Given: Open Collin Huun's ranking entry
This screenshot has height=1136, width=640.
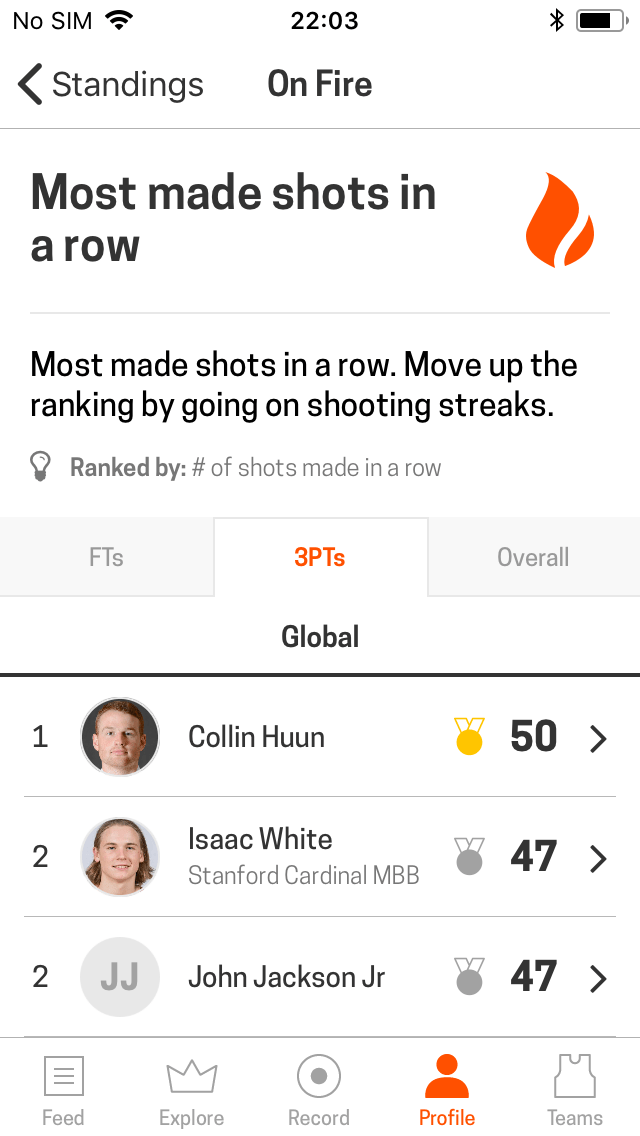Looking at the screenshot, I should [320, 738].
